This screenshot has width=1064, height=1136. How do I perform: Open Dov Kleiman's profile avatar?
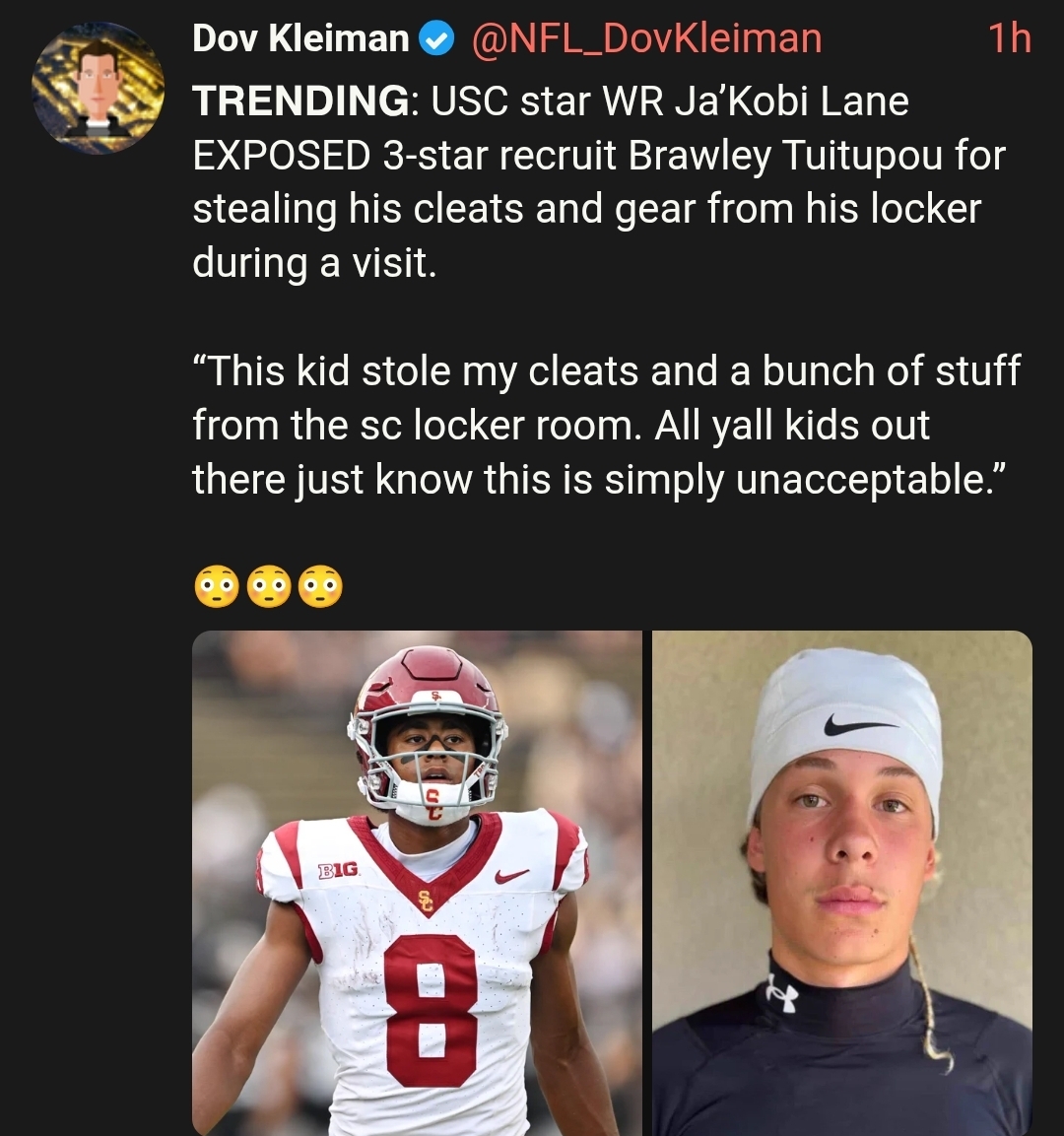(98, 89)
